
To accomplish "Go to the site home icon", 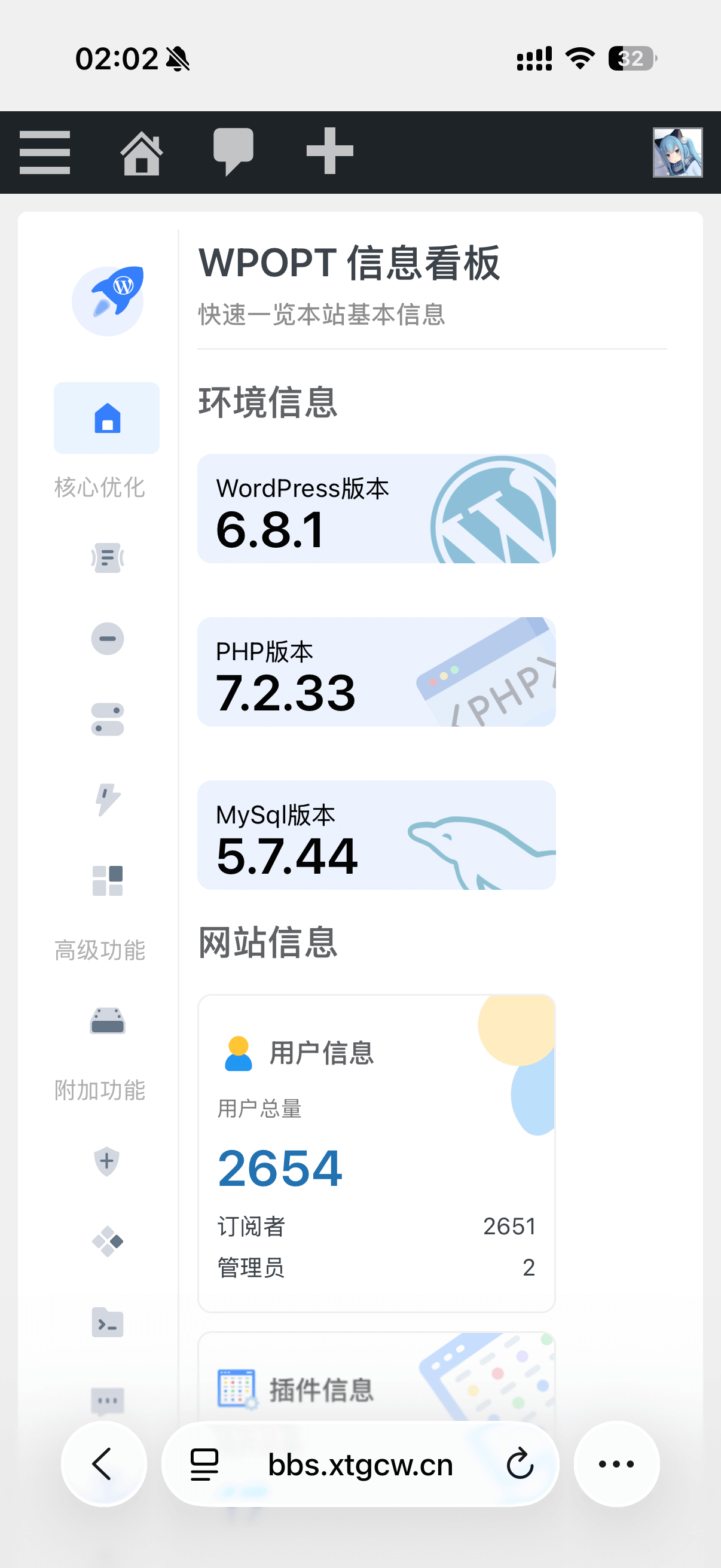I will coord(141,152).
